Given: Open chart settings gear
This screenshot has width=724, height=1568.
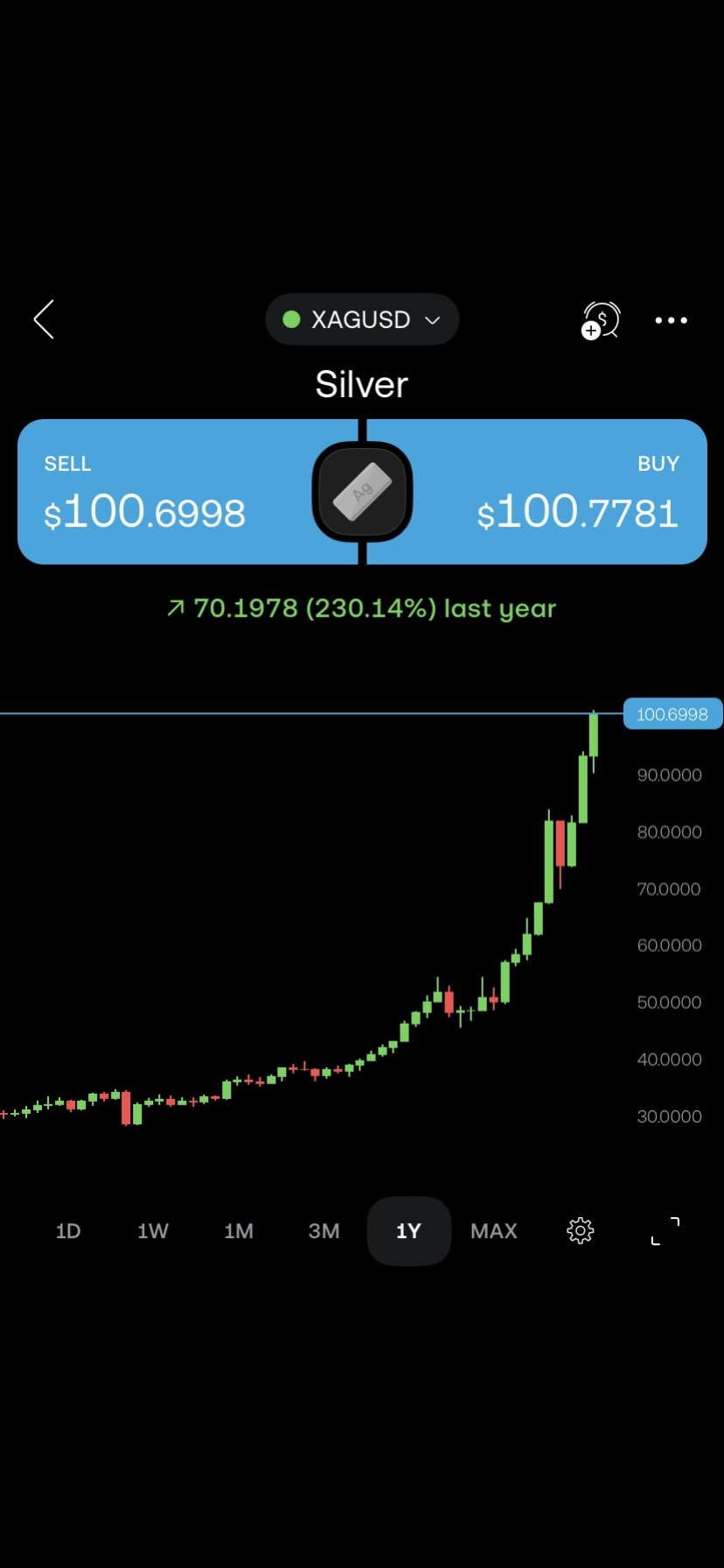Looking at the screenshot, I should 581,1231.
